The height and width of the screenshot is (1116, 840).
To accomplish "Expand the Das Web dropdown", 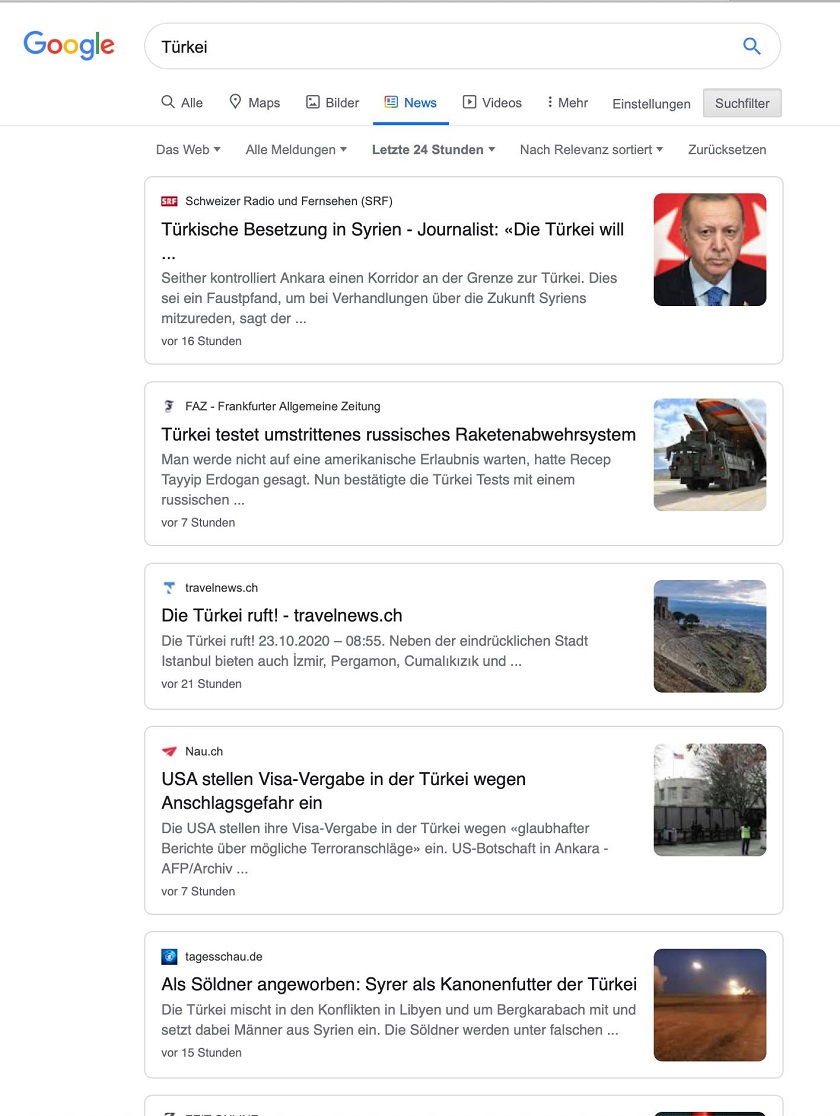I will coord(188,150).
